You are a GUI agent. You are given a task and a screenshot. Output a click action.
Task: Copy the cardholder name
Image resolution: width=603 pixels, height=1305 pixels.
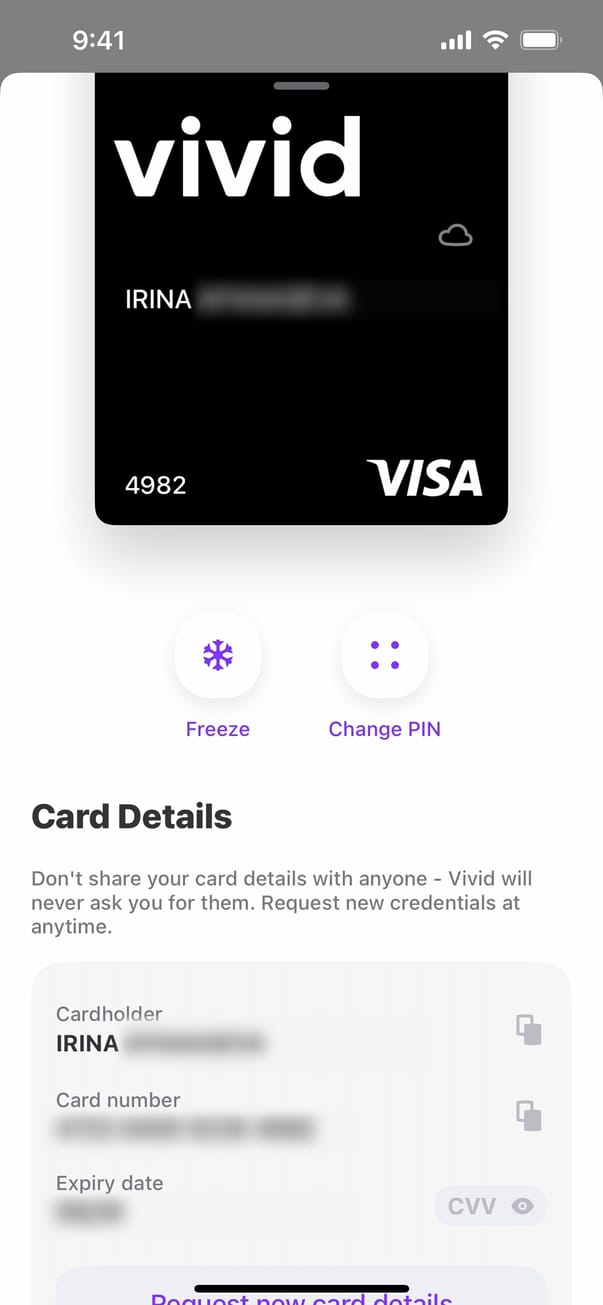pos(528,1030)
